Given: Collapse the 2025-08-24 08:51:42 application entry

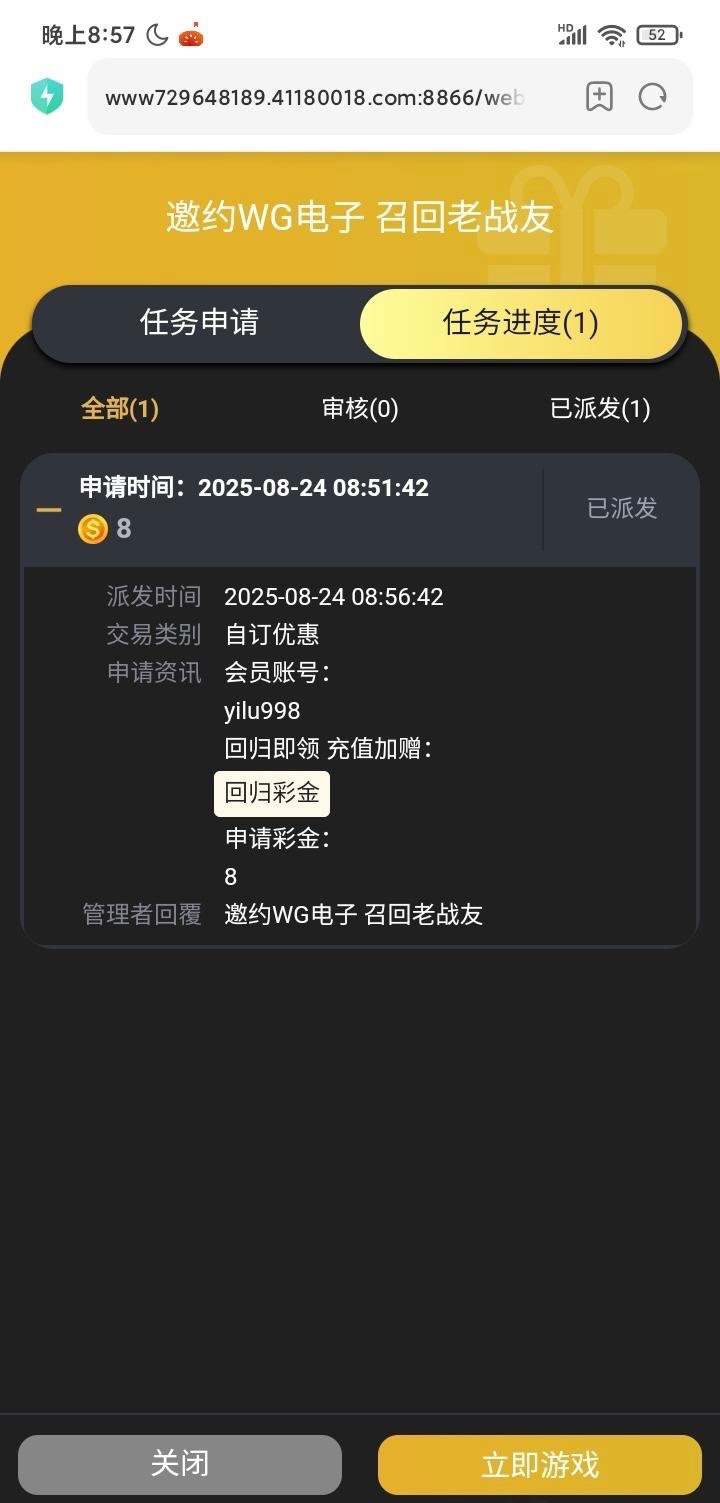Looking at the screenshot, I should [49, 510].
